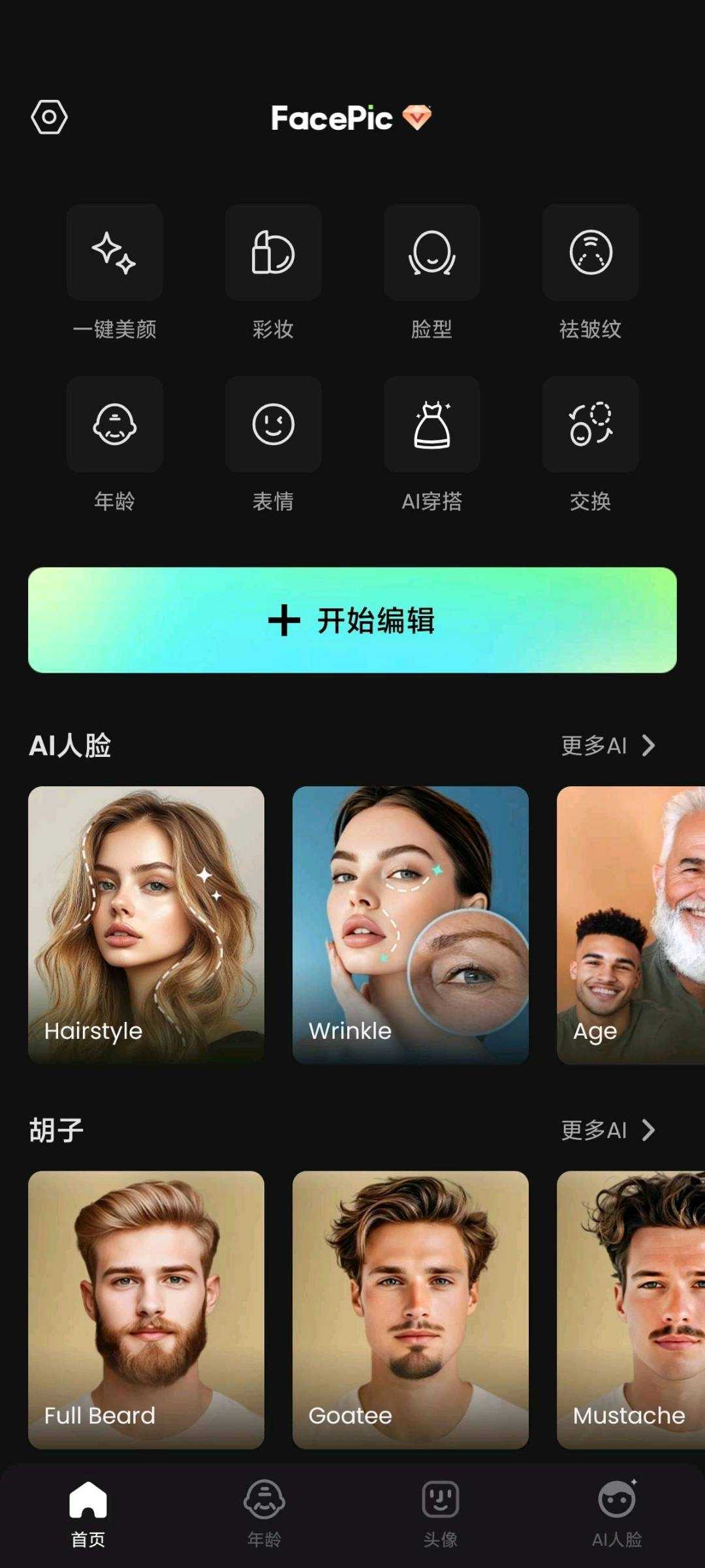Choose the 祛皱纹 wrinkle removal tool
This screenshot has width=705, height=1568.
click(x=590, y=253)
